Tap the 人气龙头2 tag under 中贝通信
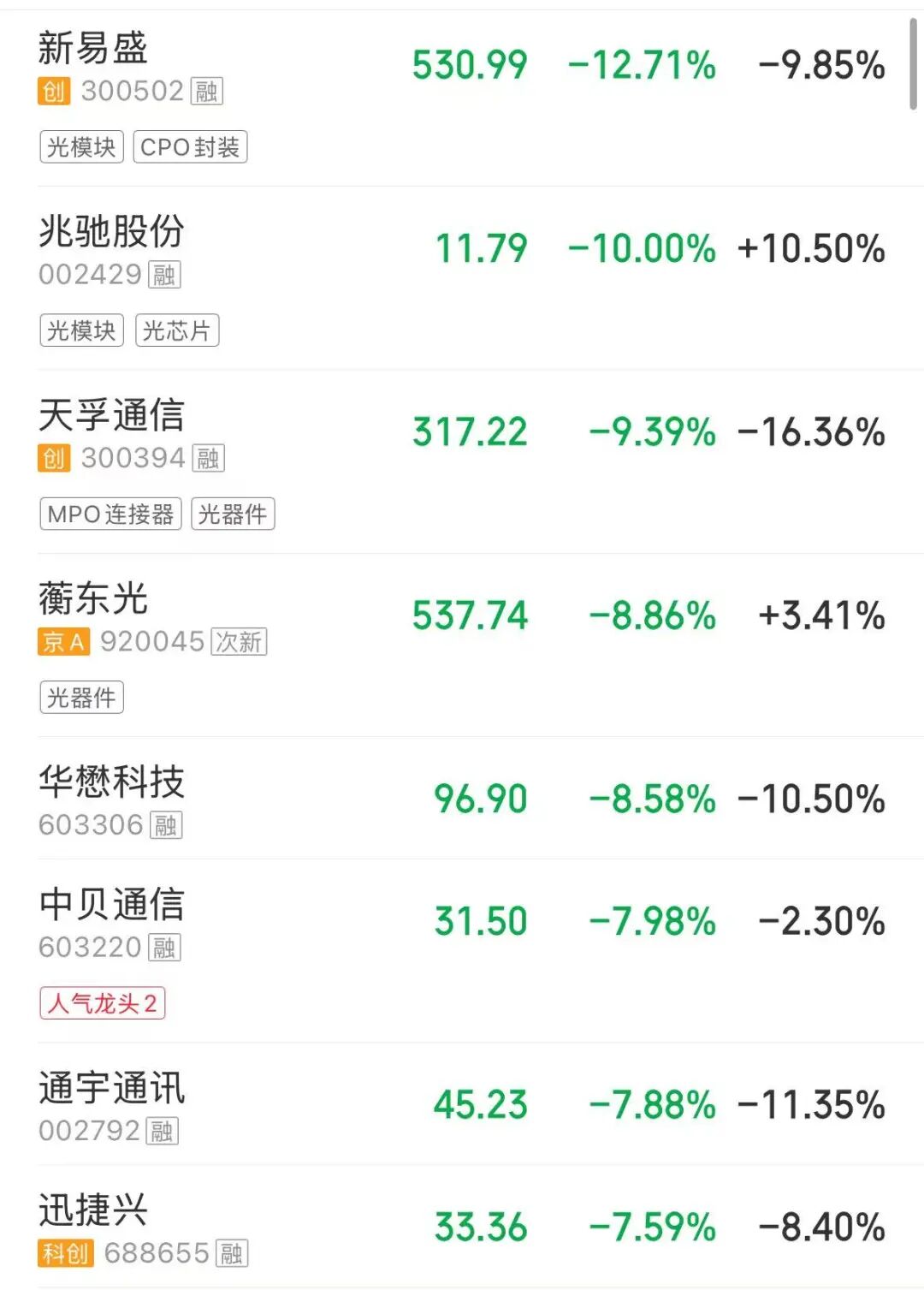Screen dimensions: 924x1290 tap(102, 1003)
